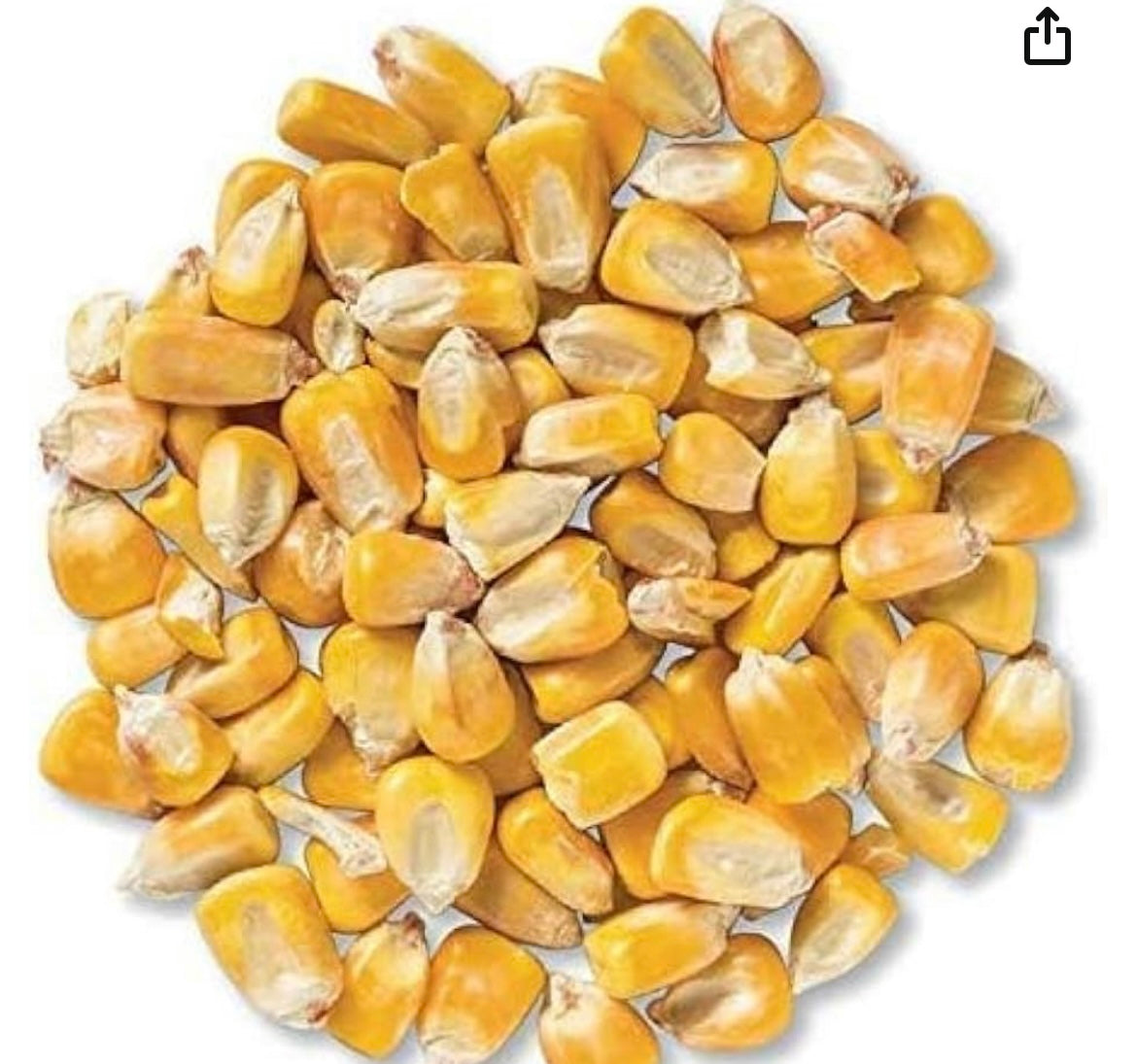The image size is (1137, 1064).
Task: Share this corn kernels product
Action: [x=1047, y=38]
